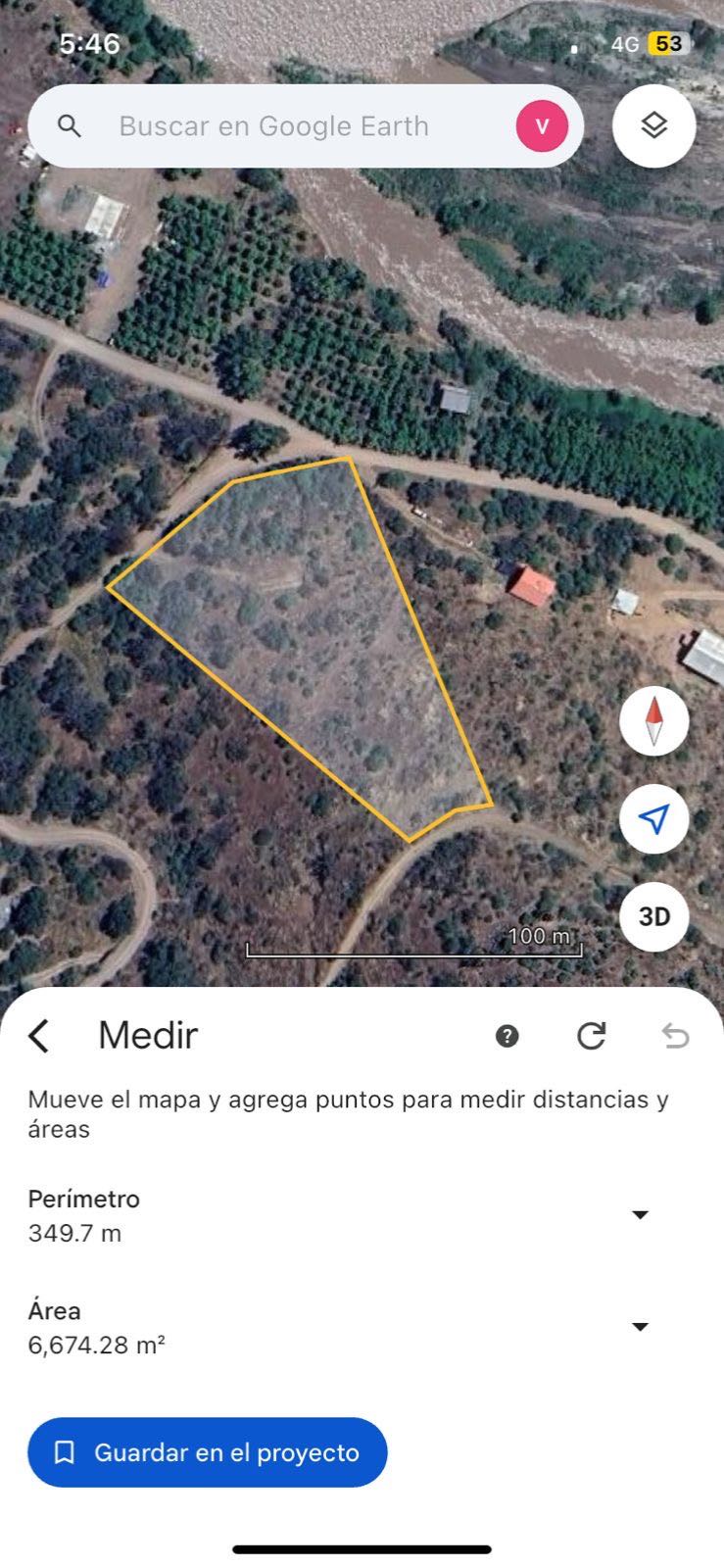The image size is (724, 1568).
Task: Open the account profile avatar
Action: pos(542,126)
